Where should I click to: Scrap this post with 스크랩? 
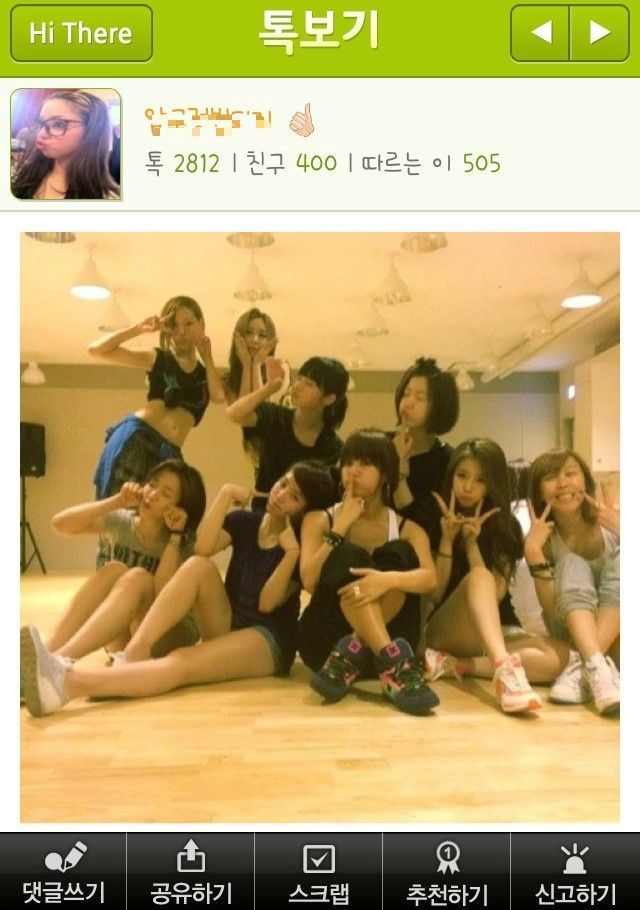click(x=318, y=872)
